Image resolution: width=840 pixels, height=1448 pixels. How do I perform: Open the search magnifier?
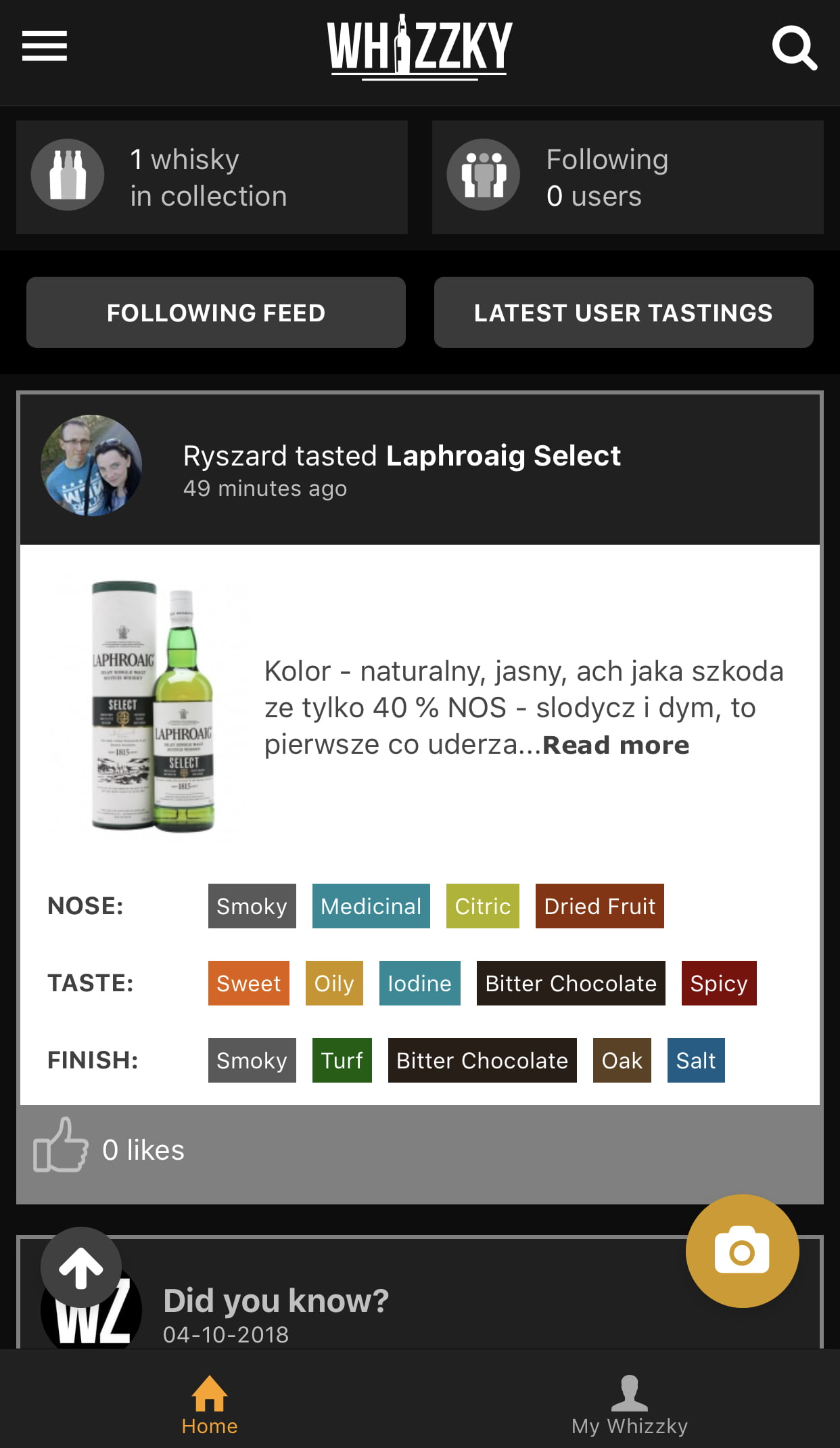pos(794,47)
